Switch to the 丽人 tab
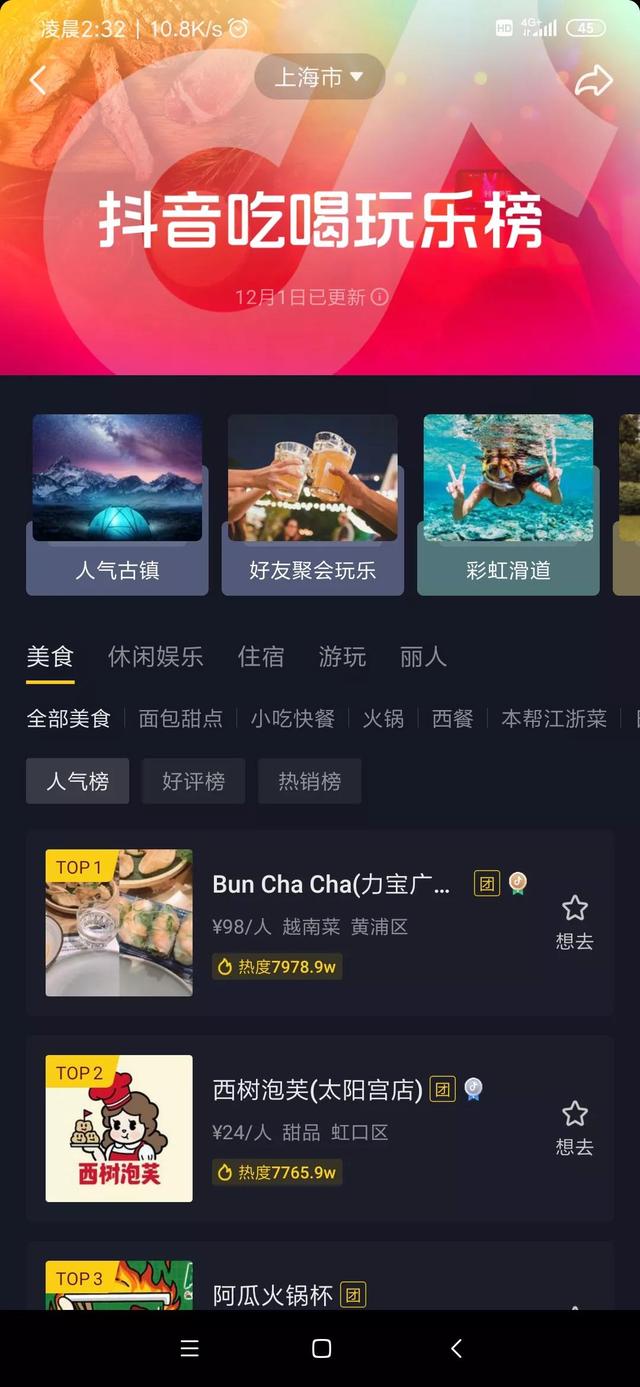Viewport: 640px width, 1387px height. pos(423,657)
